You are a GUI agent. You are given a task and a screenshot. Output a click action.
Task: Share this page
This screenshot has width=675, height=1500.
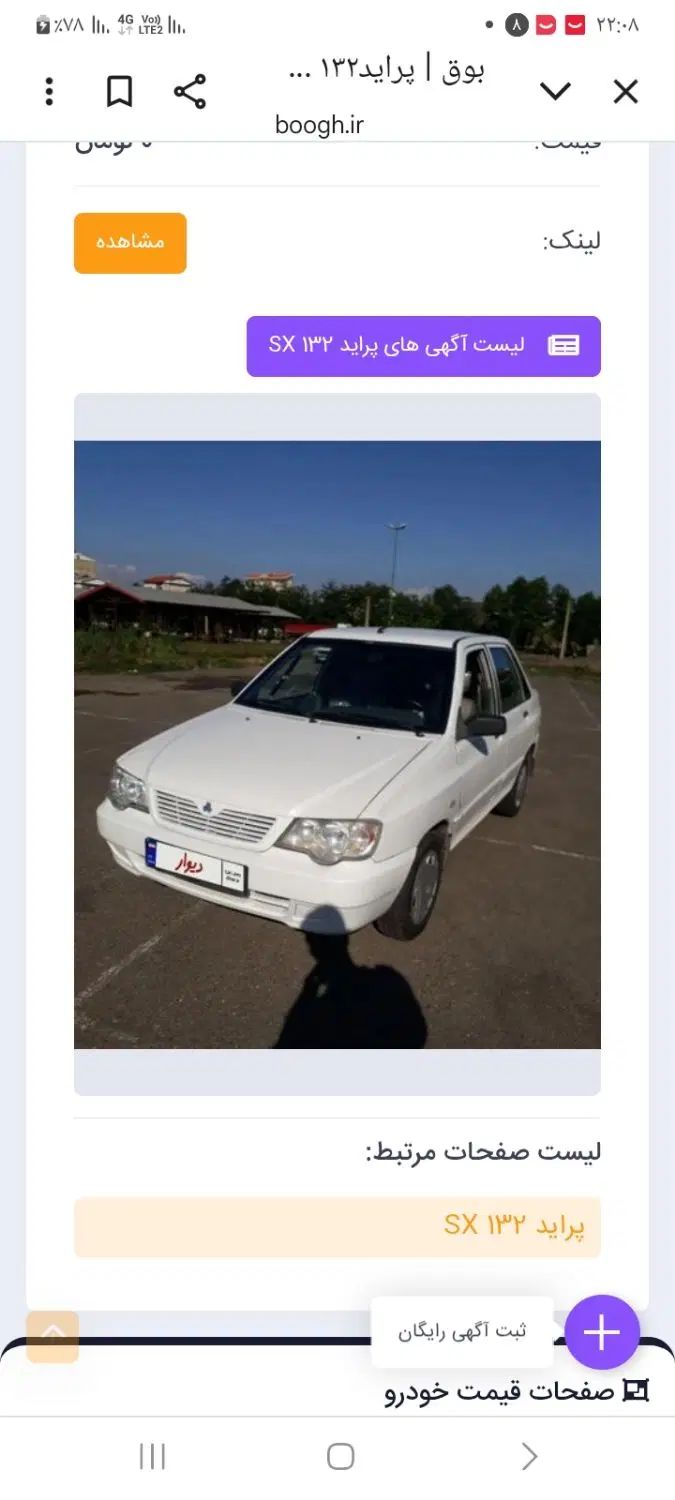189,92
